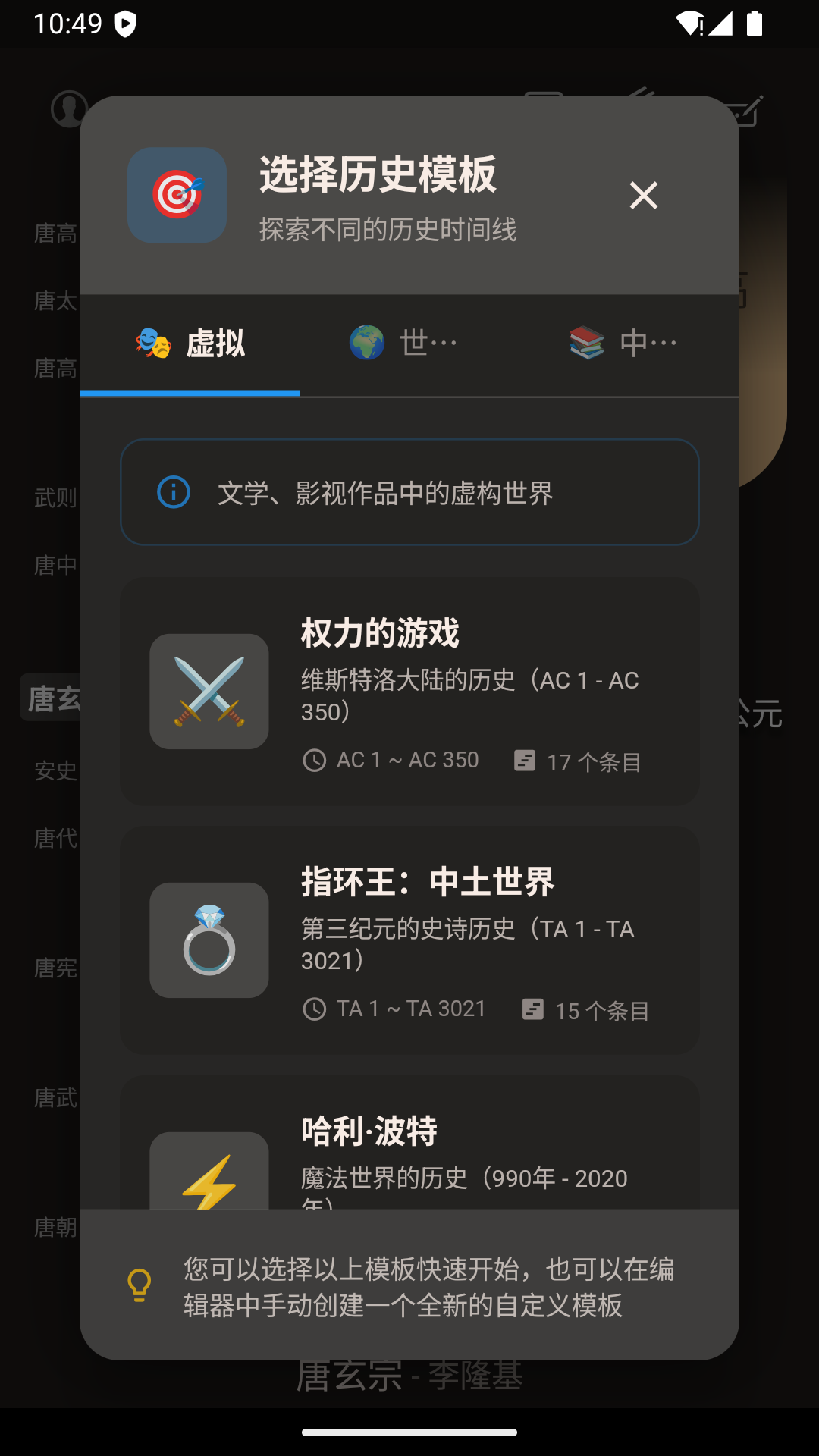Switch to the 虚拟 tab
This screenshot has width=819, height=1456.
pos(190,344)
